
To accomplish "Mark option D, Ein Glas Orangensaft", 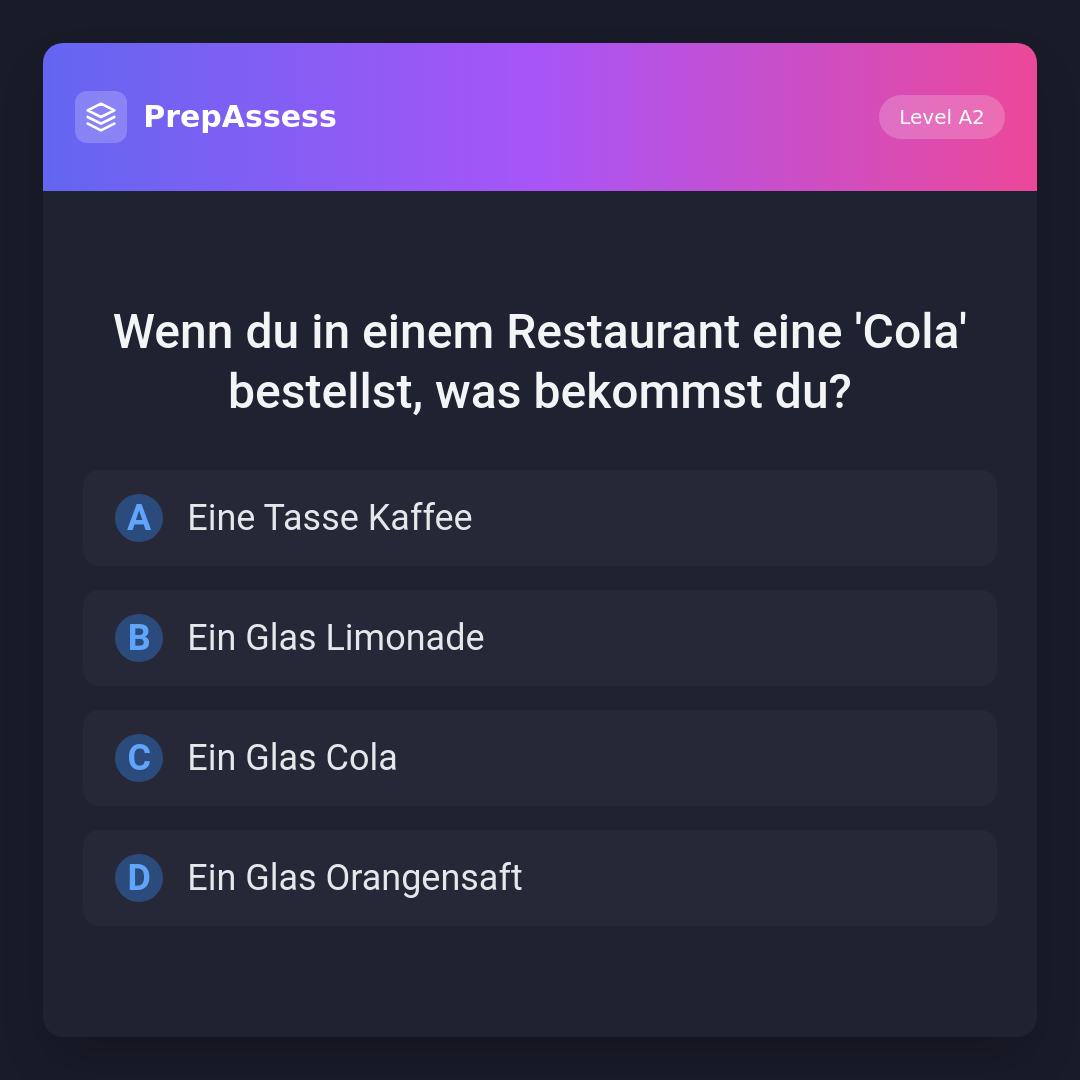I will (539, 878).
